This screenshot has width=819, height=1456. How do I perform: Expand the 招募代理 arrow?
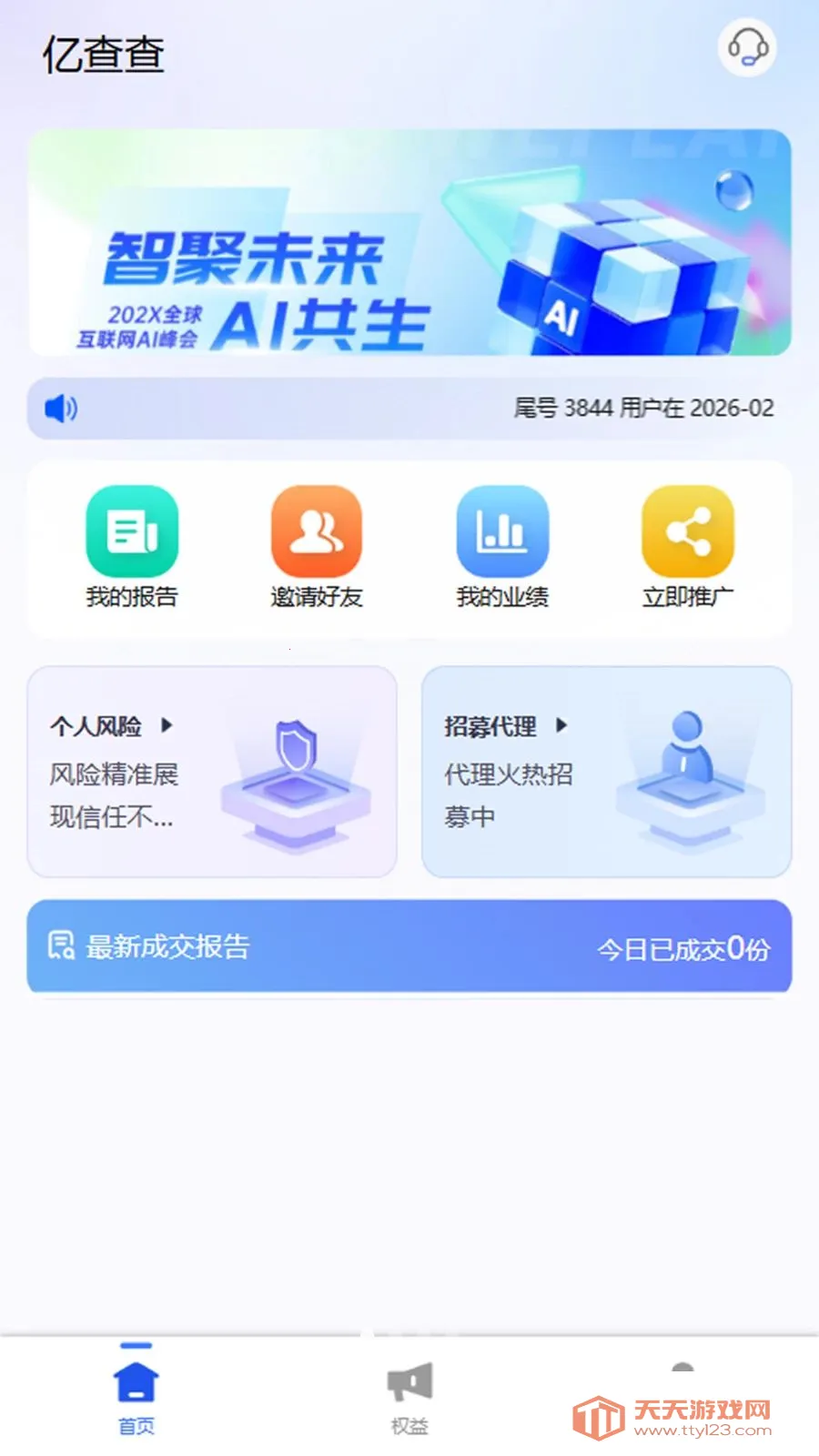(x=561, y=726)
